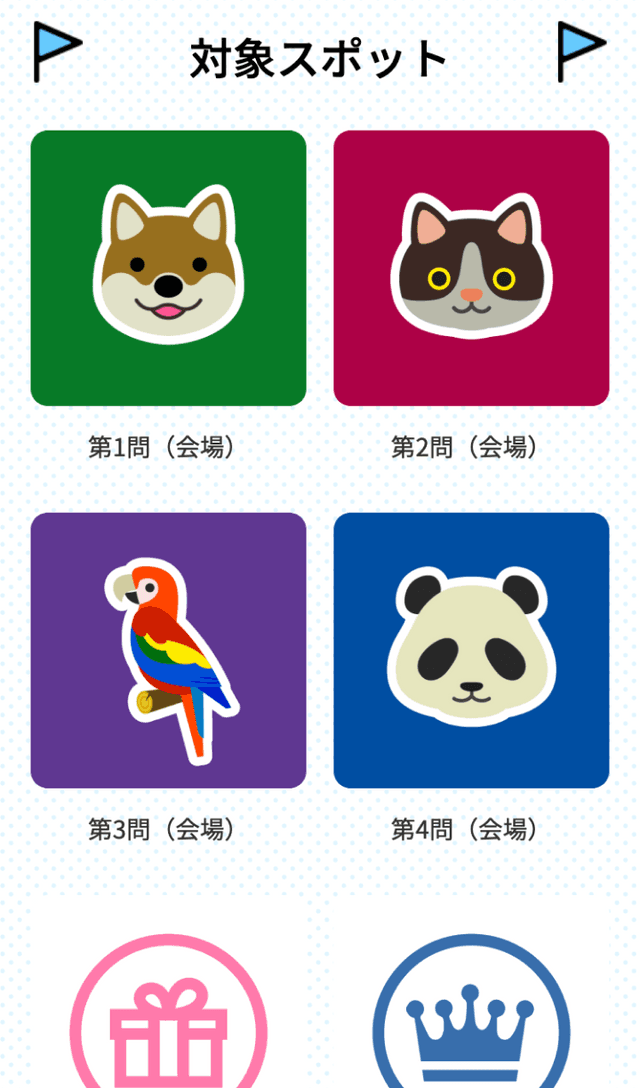Select the 第3問 parrot spot tile

[168, 650]
